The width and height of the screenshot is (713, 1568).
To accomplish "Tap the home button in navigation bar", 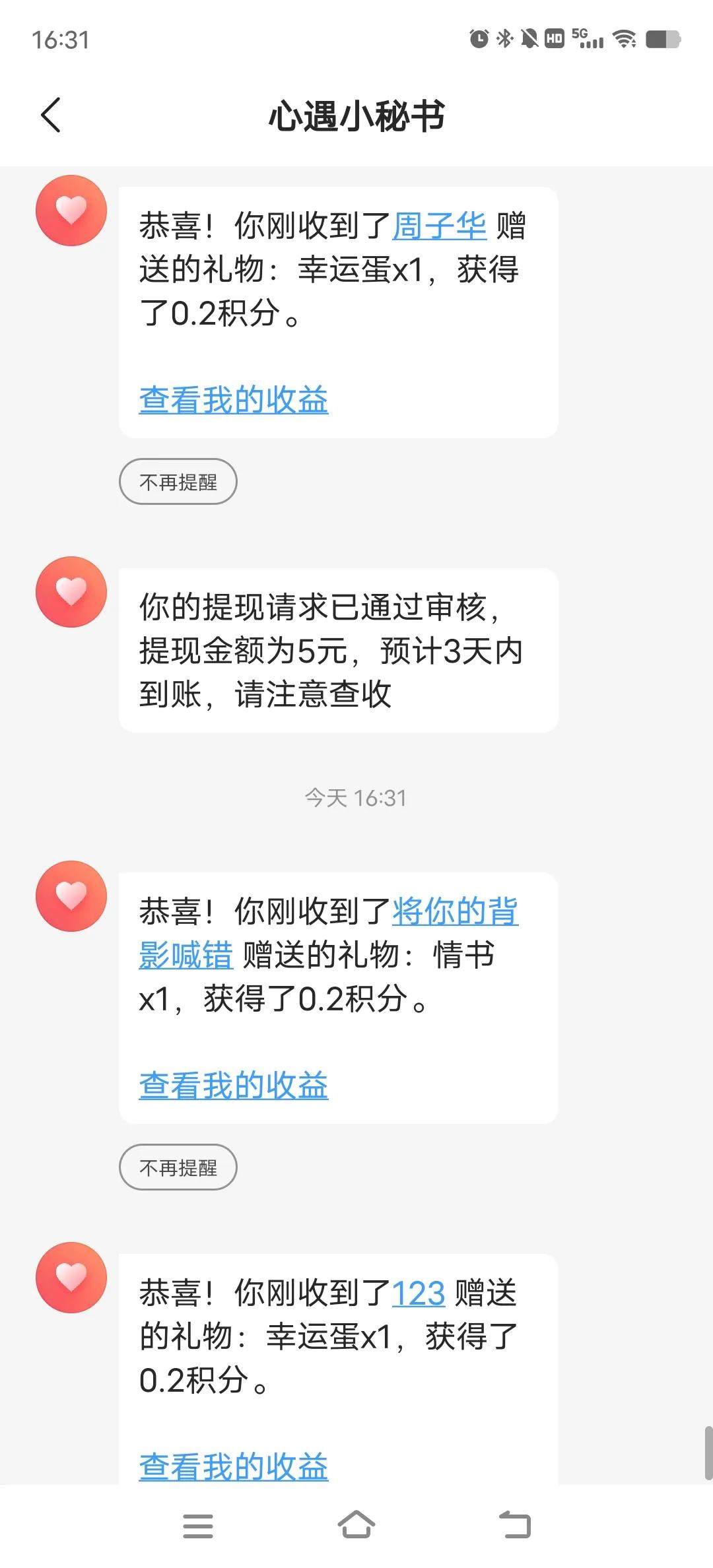I will pos(356,1526).
